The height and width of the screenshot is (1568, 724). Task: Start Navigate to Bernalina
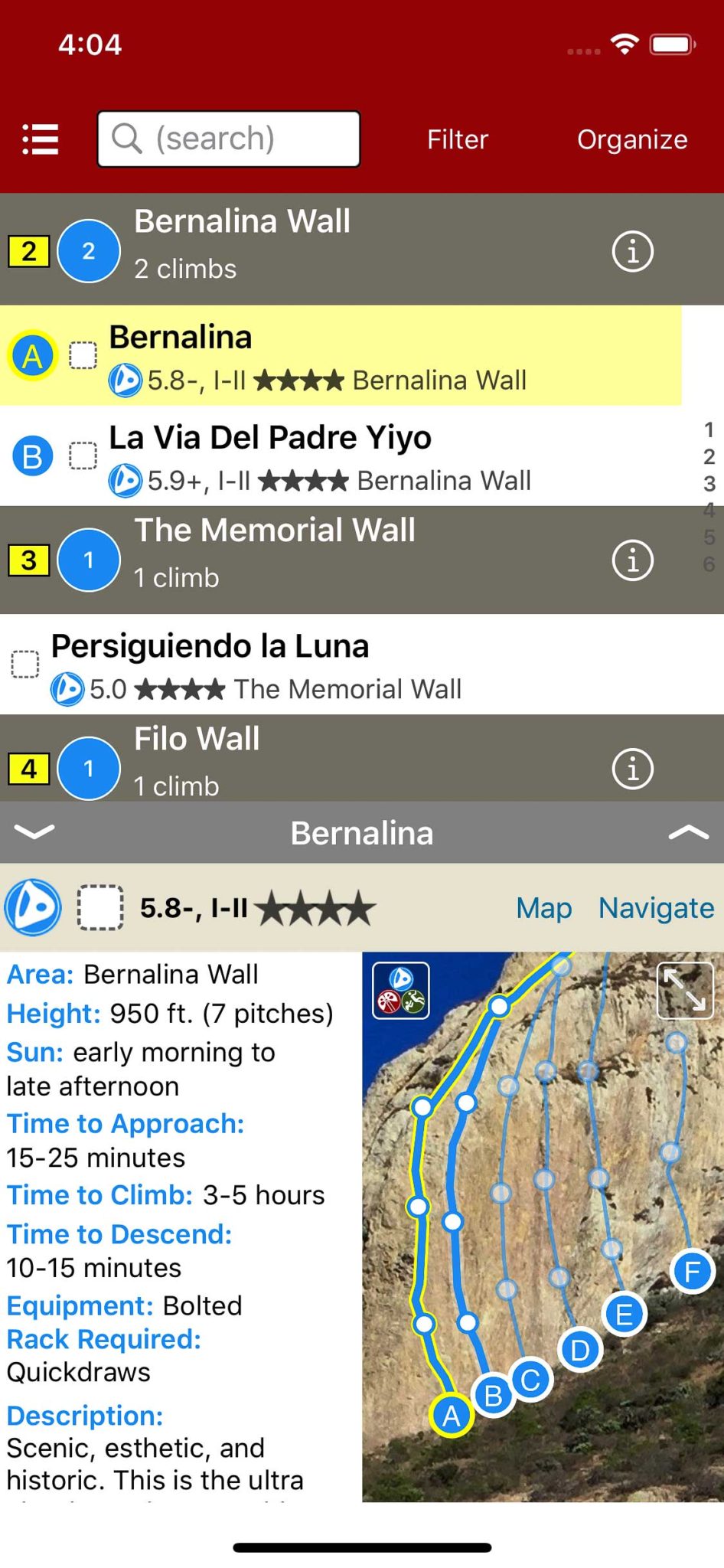tap(656, 908)
